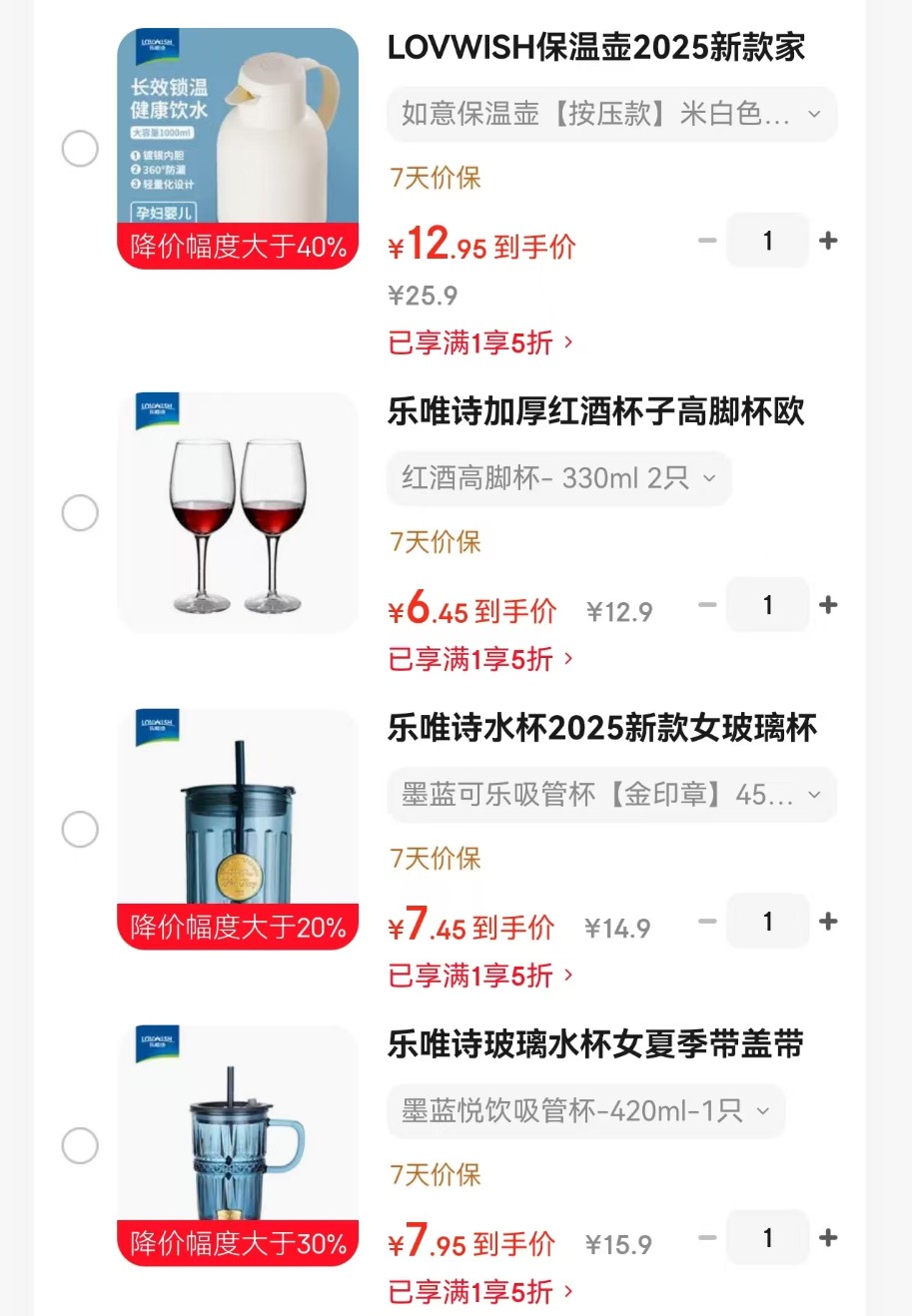The image size is (912, 1316).
Task: Change variant 红酒高脚杯- 330ml 2只
Action: click(x=558, y=478)
